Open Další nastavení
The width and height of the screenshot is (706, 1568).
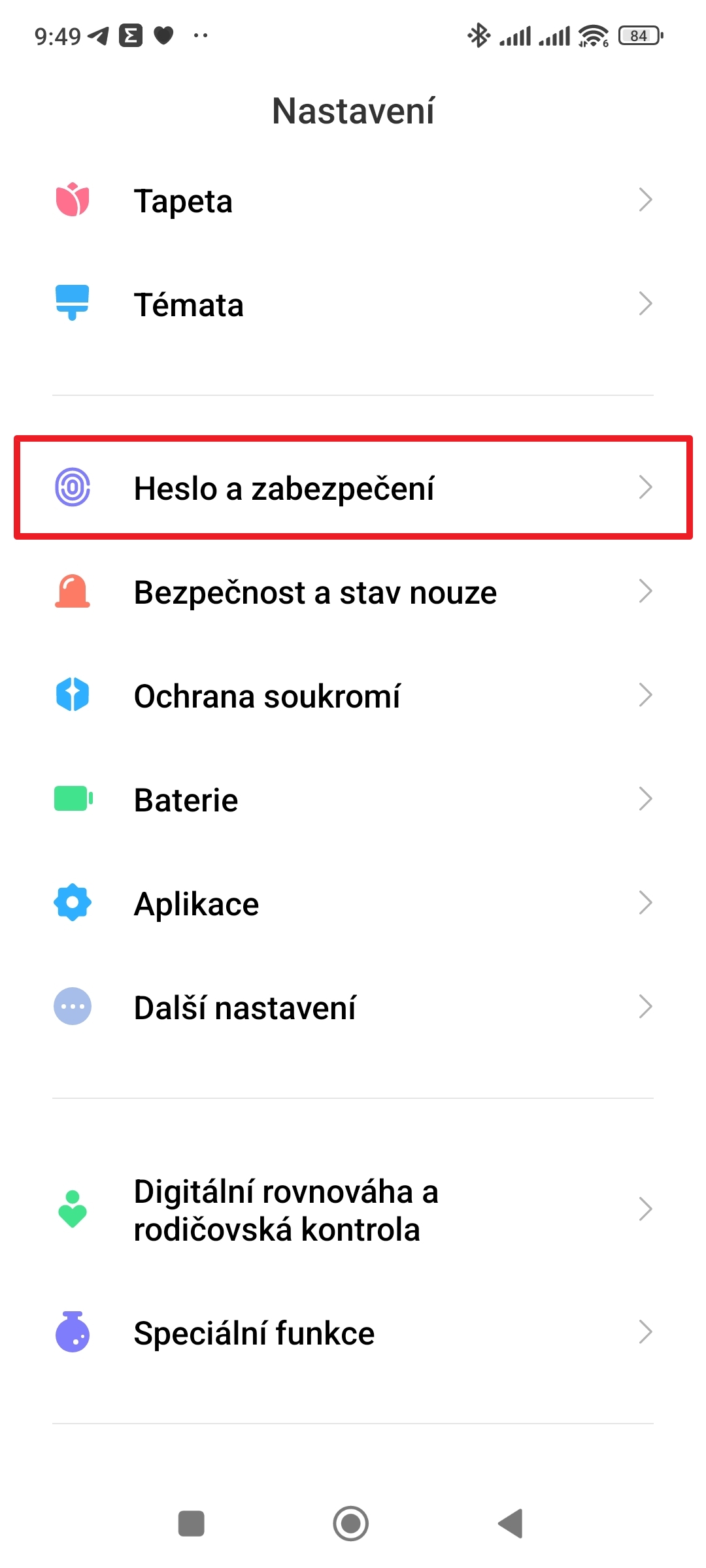coord(353,1007)
